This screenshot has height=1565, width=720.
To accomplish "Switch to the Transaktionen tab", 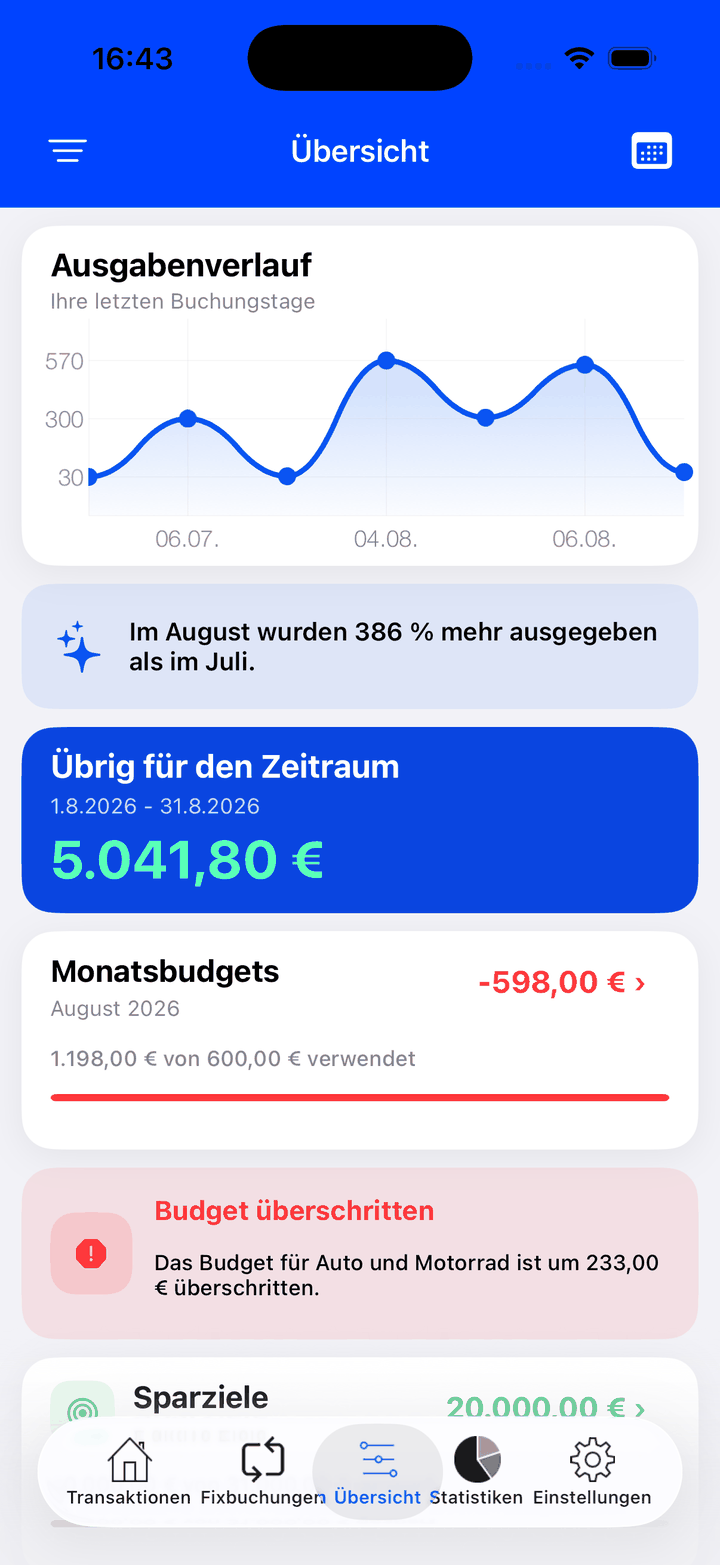I will coord(129,1472).
